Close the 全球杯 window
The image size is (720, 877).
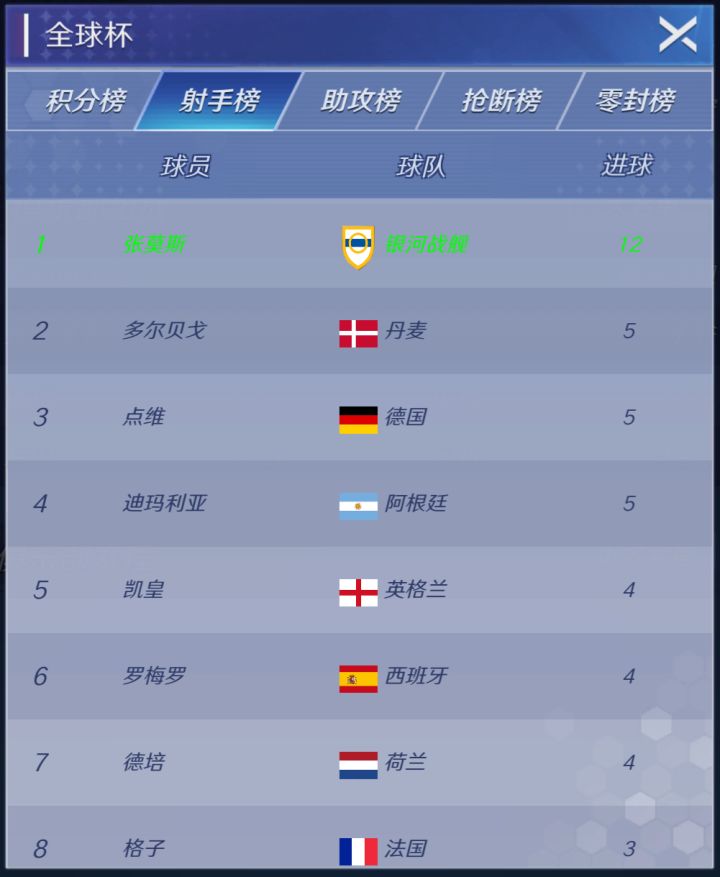pos(678,33)
